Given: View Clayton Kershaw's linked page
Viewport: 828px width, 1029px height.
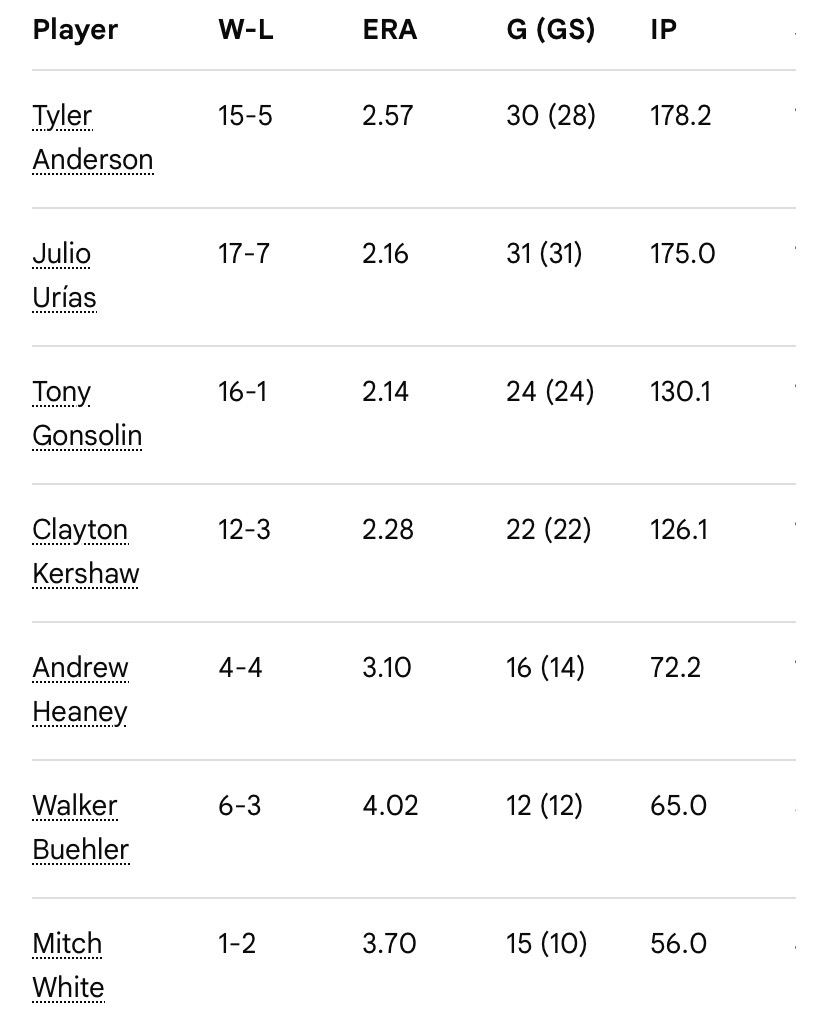Looking at the screenshot, I should [x=85, y=551].
